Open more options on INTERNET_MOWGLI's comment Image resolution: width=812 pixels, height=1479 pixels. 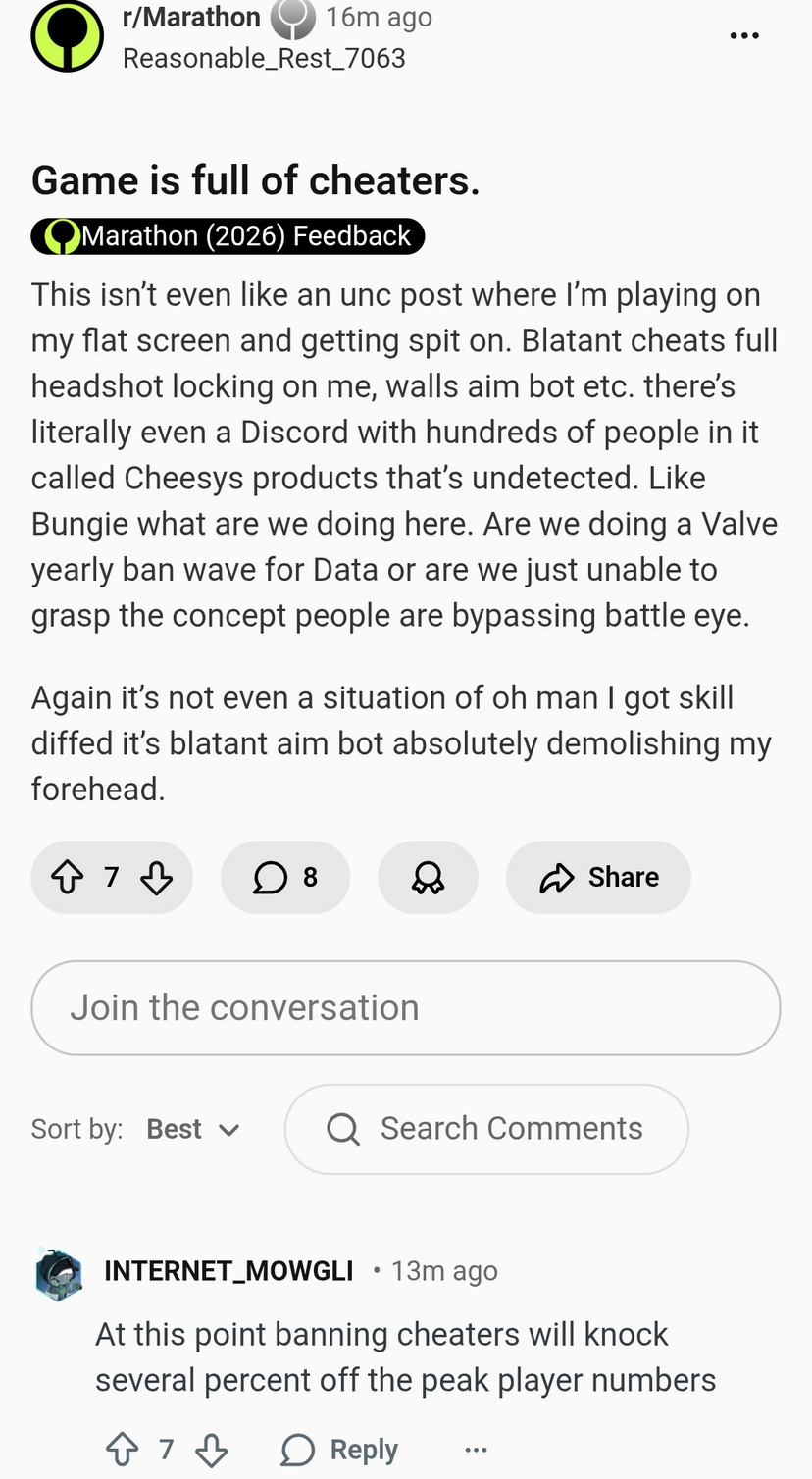pos(476,1450)
